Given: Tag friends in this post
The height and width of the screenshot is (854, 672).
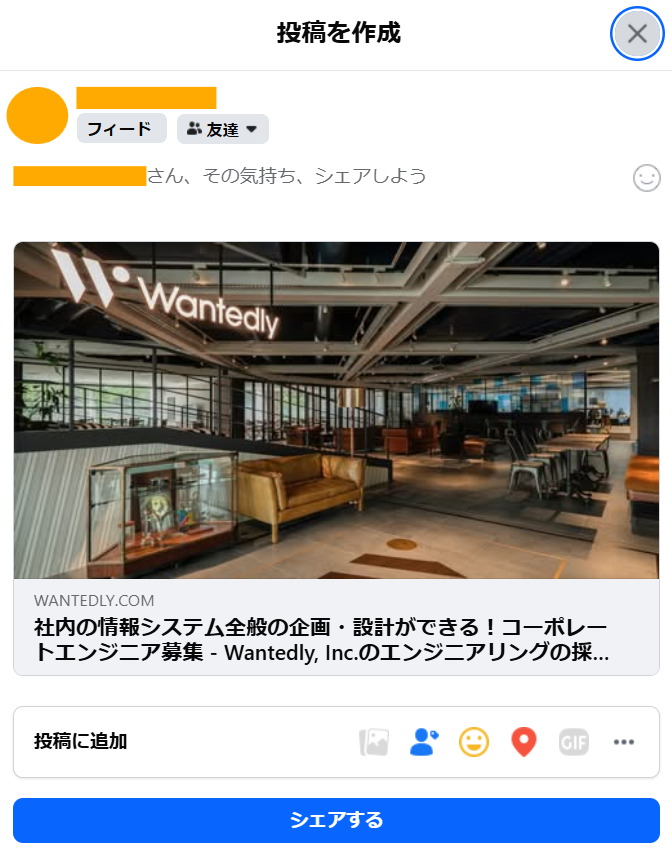Looking at the screenshot, I should (424, 742).
